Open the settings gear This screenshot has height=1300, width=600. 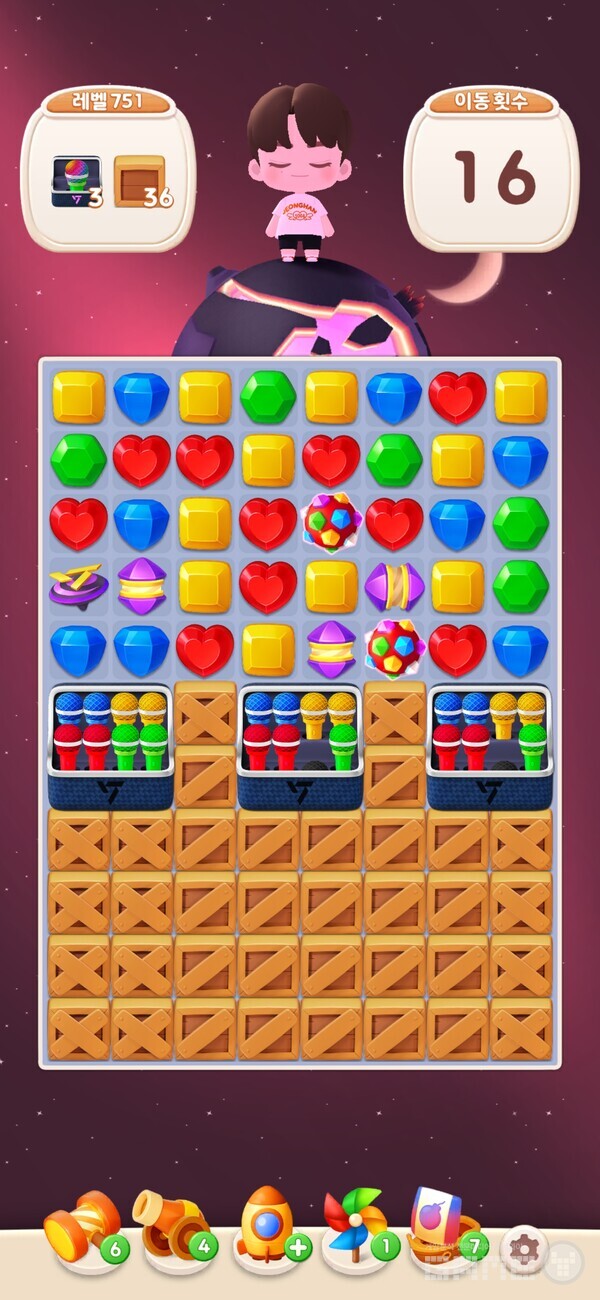pyautogui.click(x=524, y=1248)
